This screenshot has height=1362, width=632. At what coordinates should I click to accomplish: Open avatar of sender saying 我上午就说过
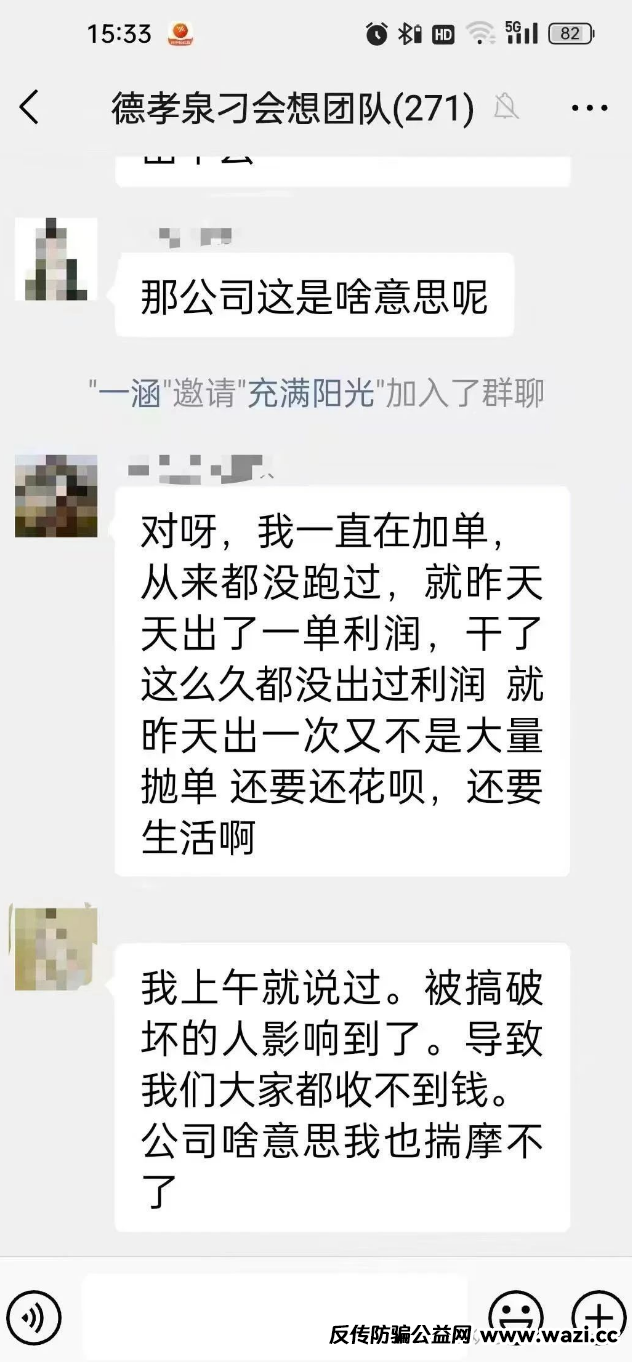(x=56, y=946)
